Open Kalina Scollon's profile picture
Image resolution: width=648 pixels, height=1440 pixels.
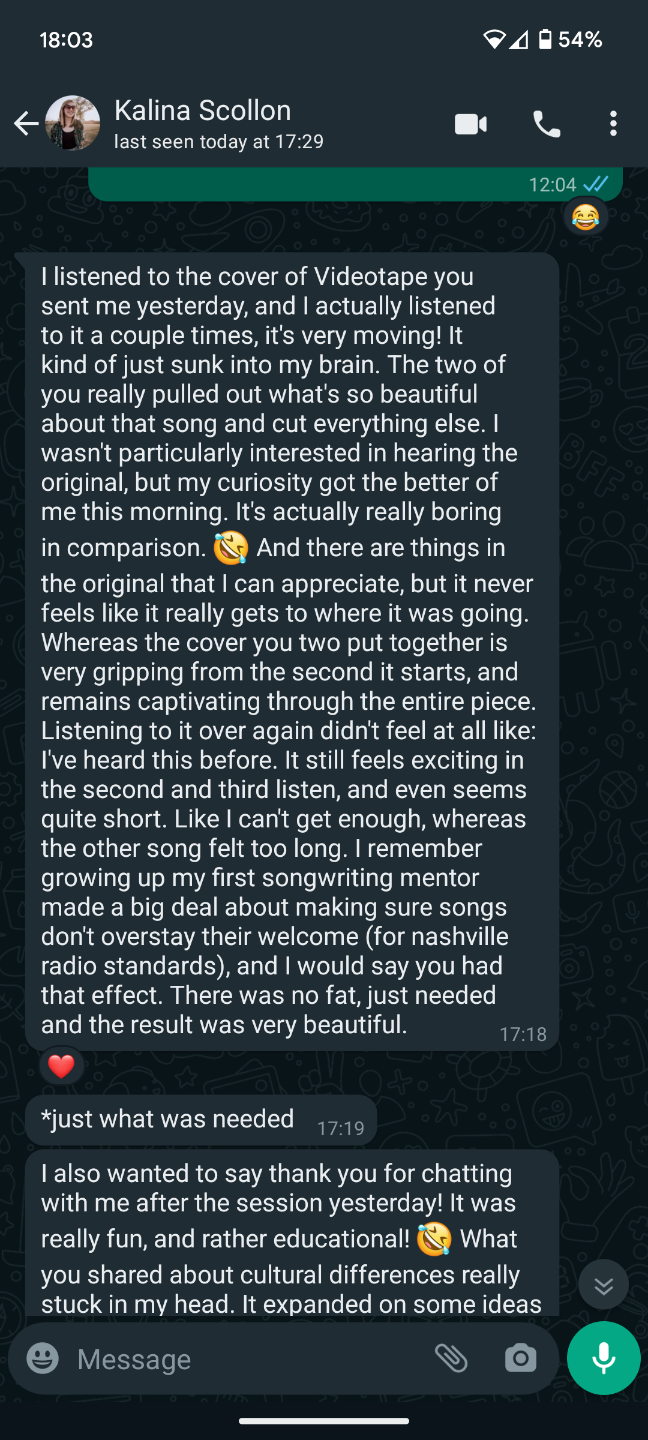click(x=73, y=124)
